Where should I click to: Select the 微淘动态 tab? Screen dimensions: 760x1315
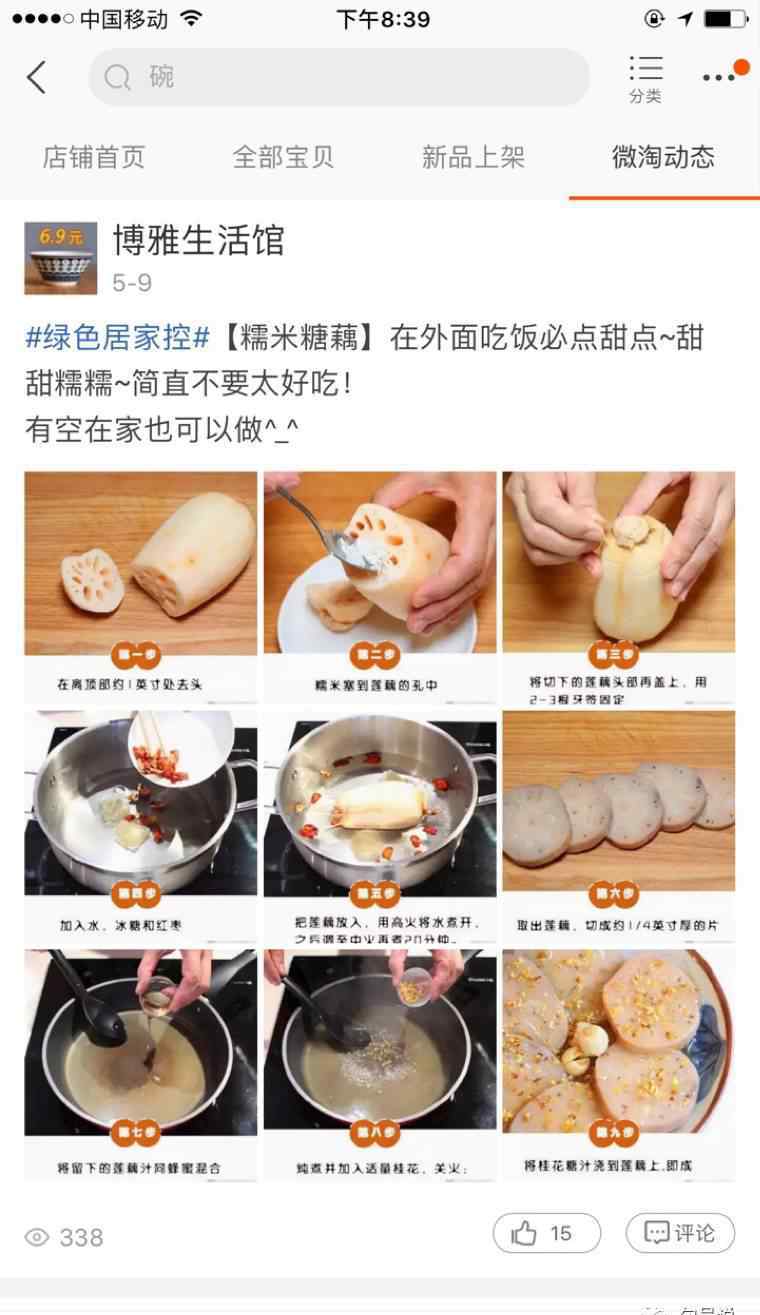click(x=663, y=157)
